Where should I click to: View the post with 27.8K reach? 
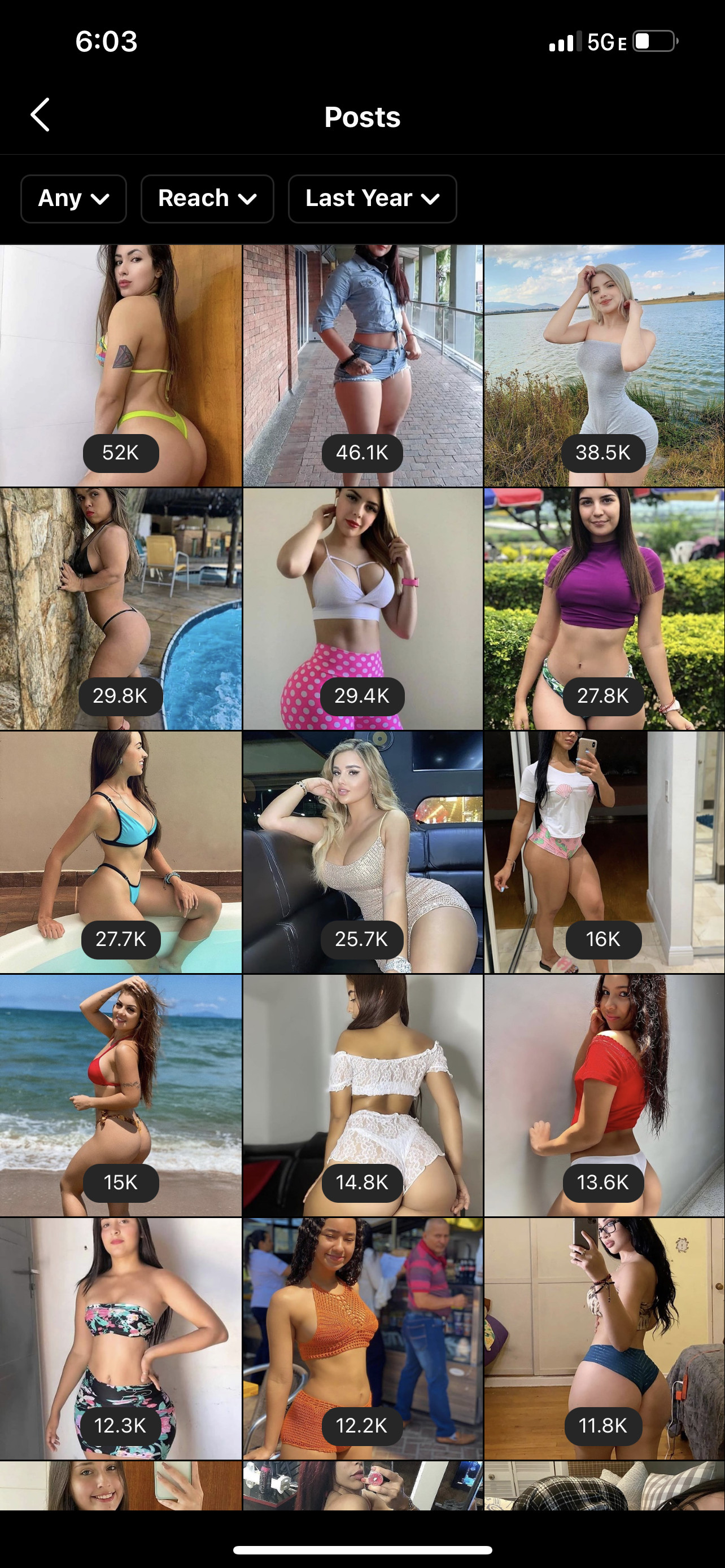click(x=605, y=608)
